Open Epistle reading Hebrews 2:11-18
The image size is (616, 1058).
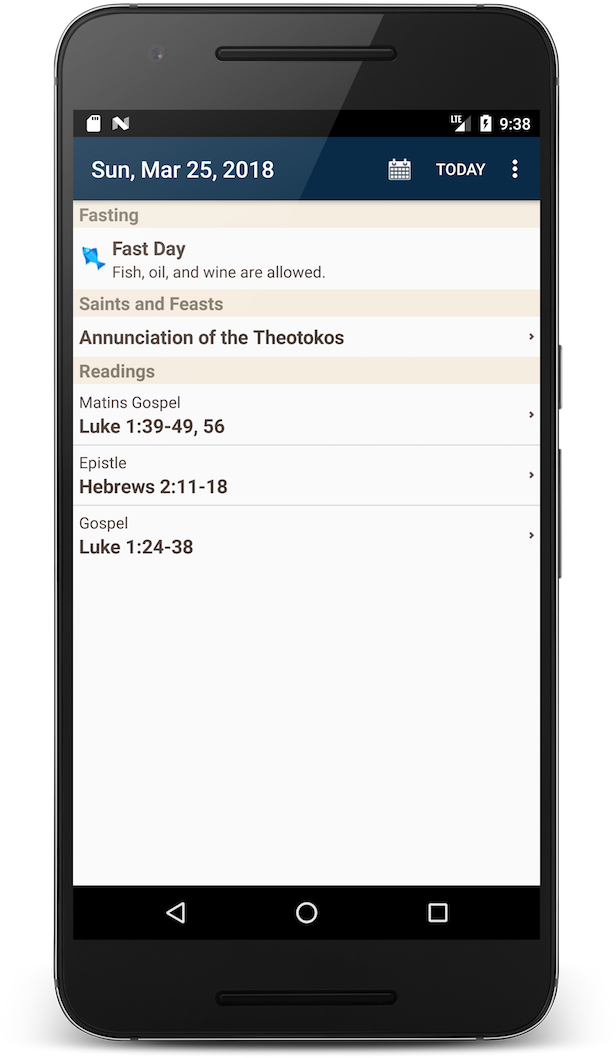pyautogui.click(x=306, y=475)
